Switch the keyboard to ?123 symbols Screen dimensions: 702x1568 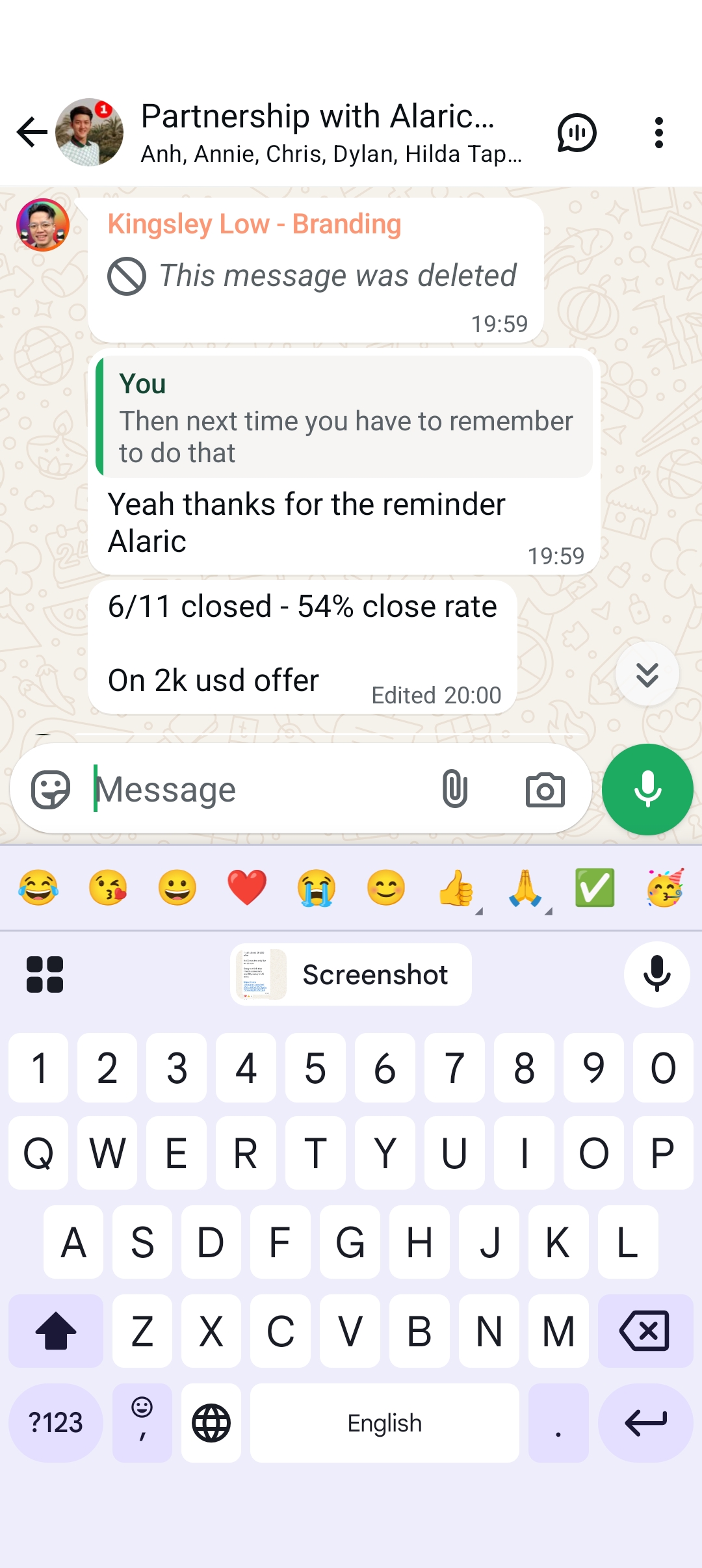tap(56, 1423)
